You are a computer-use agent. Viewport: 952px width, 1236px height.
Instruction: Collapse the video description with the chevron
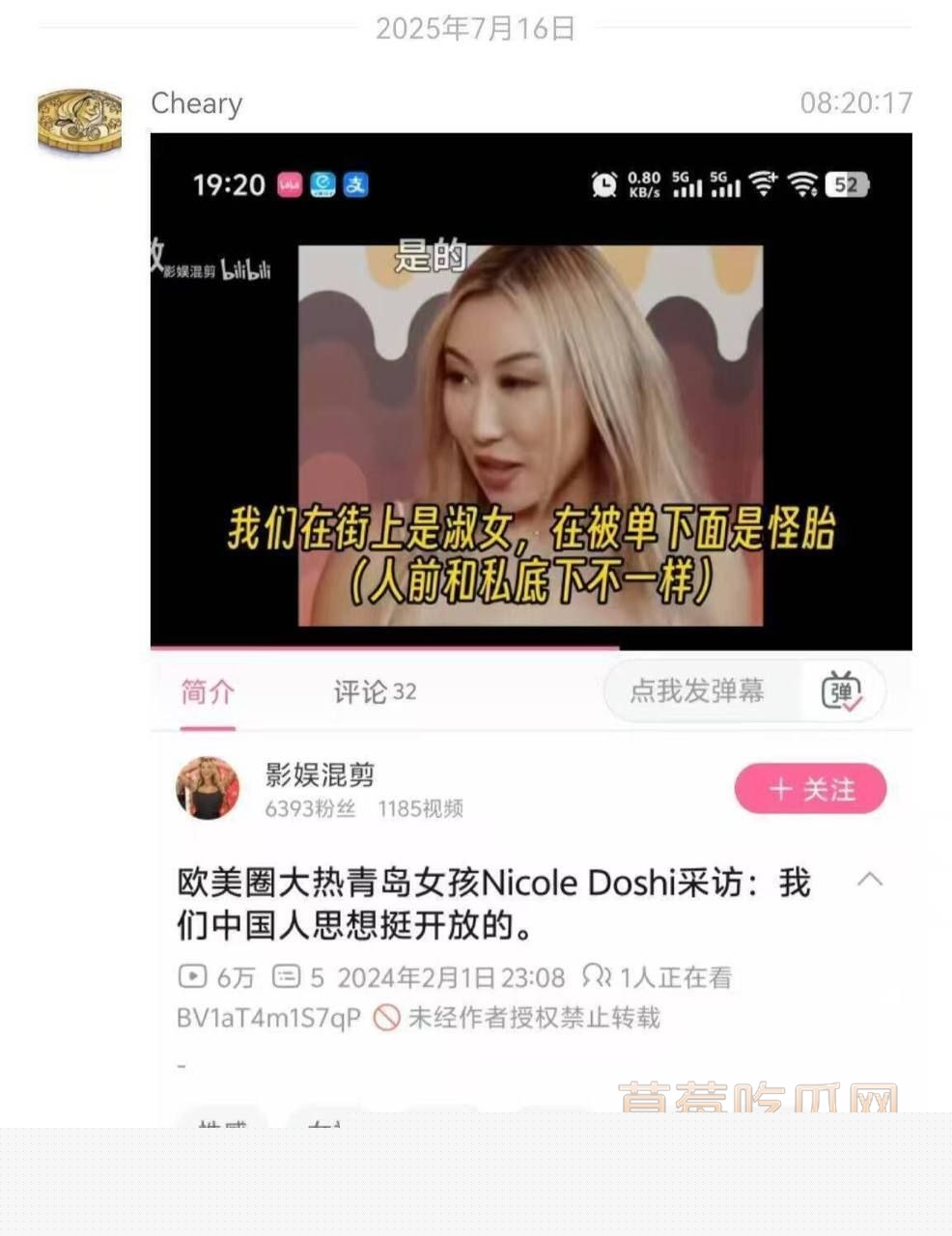point(872,880)
